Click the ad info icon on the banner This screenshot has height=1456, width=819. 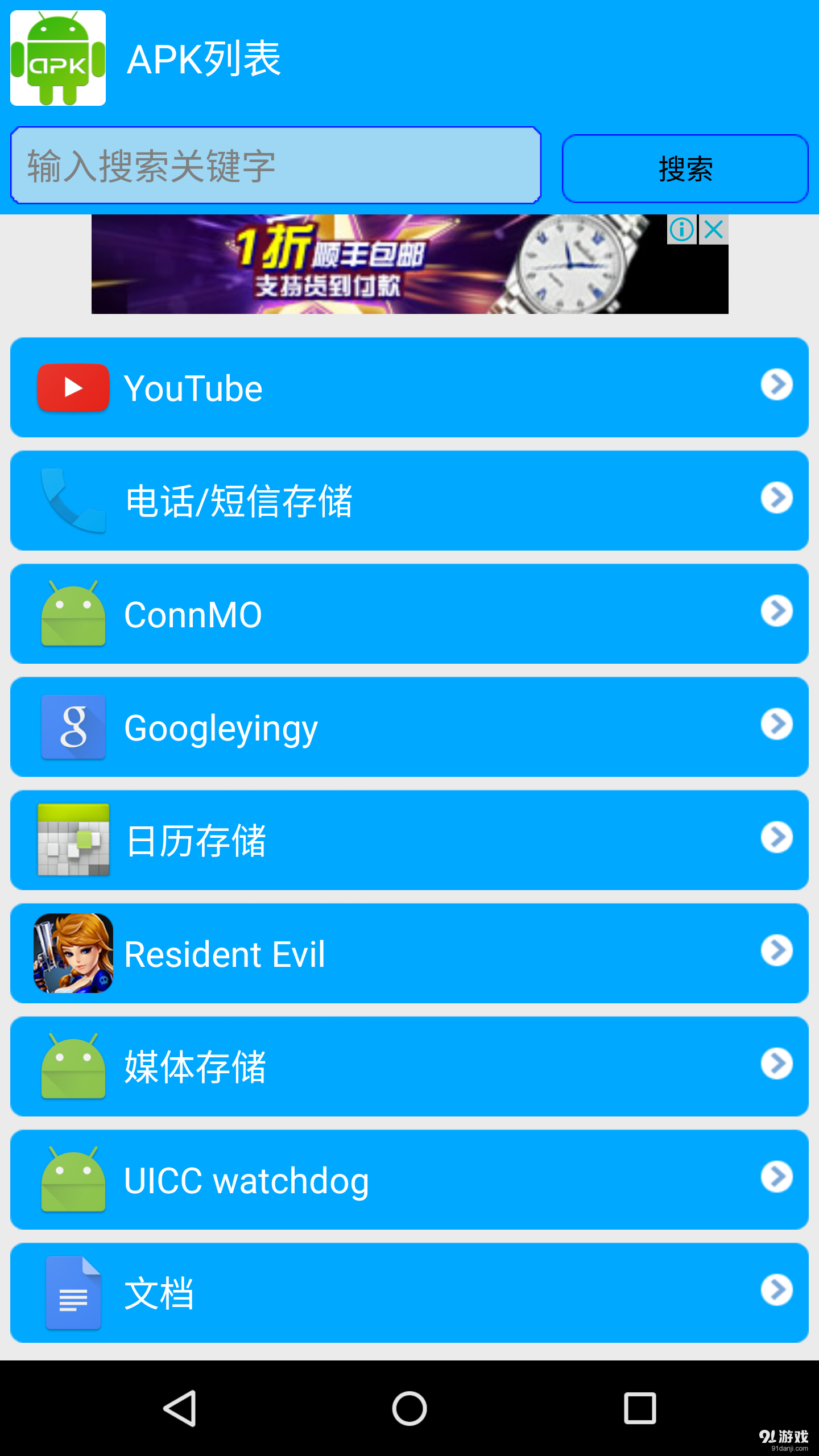tap(682, 230)
